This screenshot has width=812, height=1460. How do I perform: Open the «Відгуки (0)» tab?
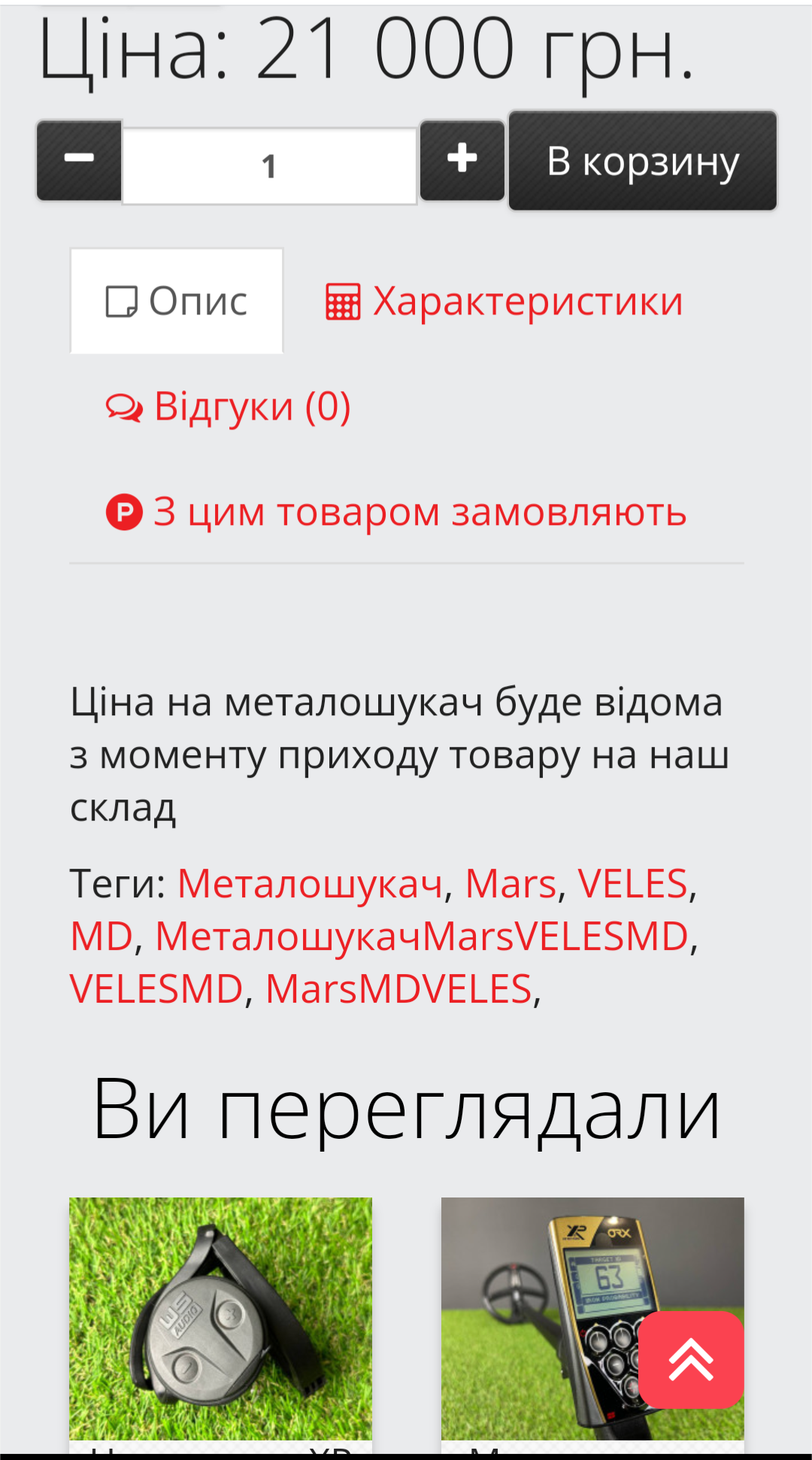click(229, 406)
